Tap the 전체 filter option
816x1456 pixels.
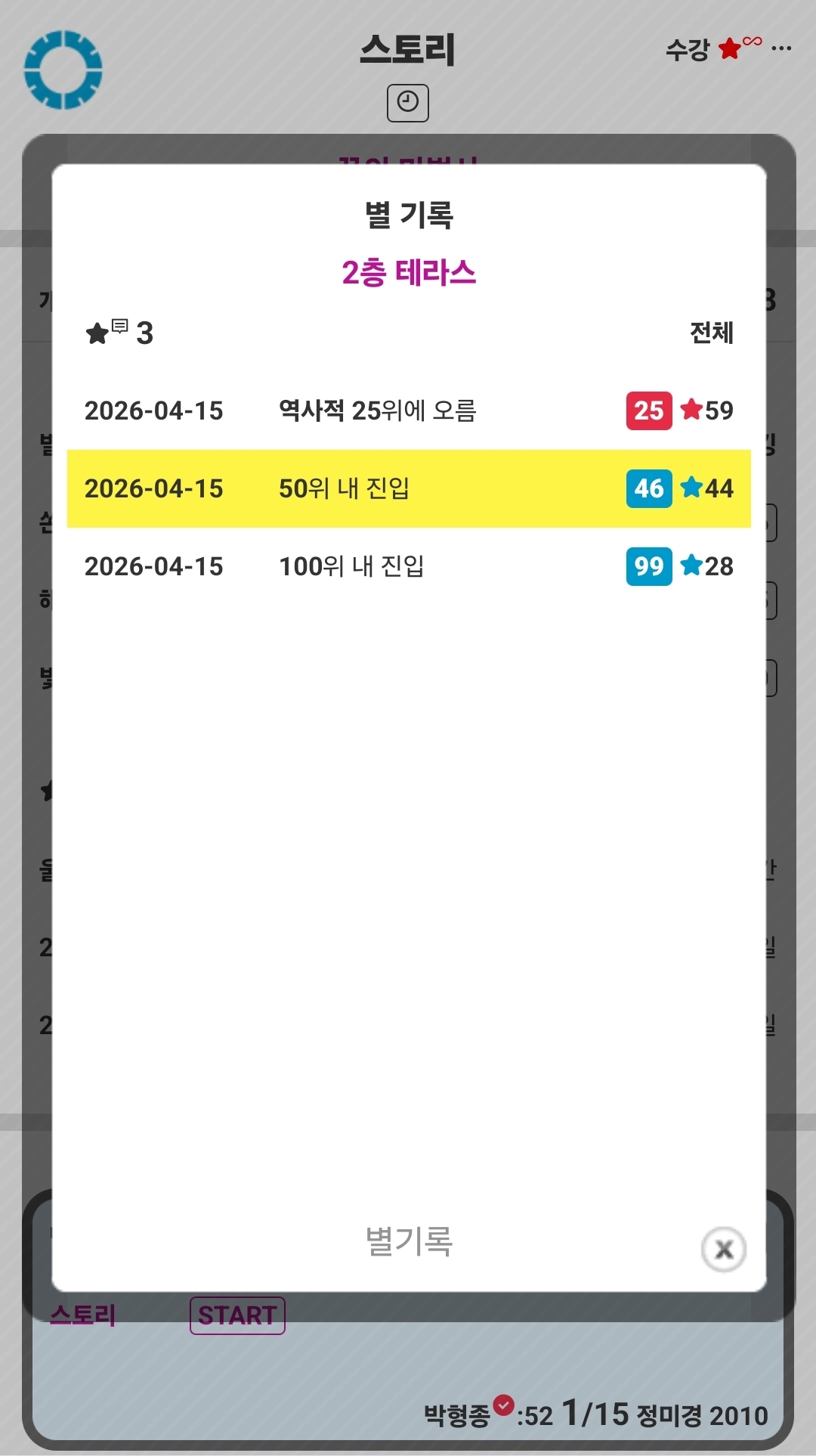pyautogui.click(x=711, y=333)
